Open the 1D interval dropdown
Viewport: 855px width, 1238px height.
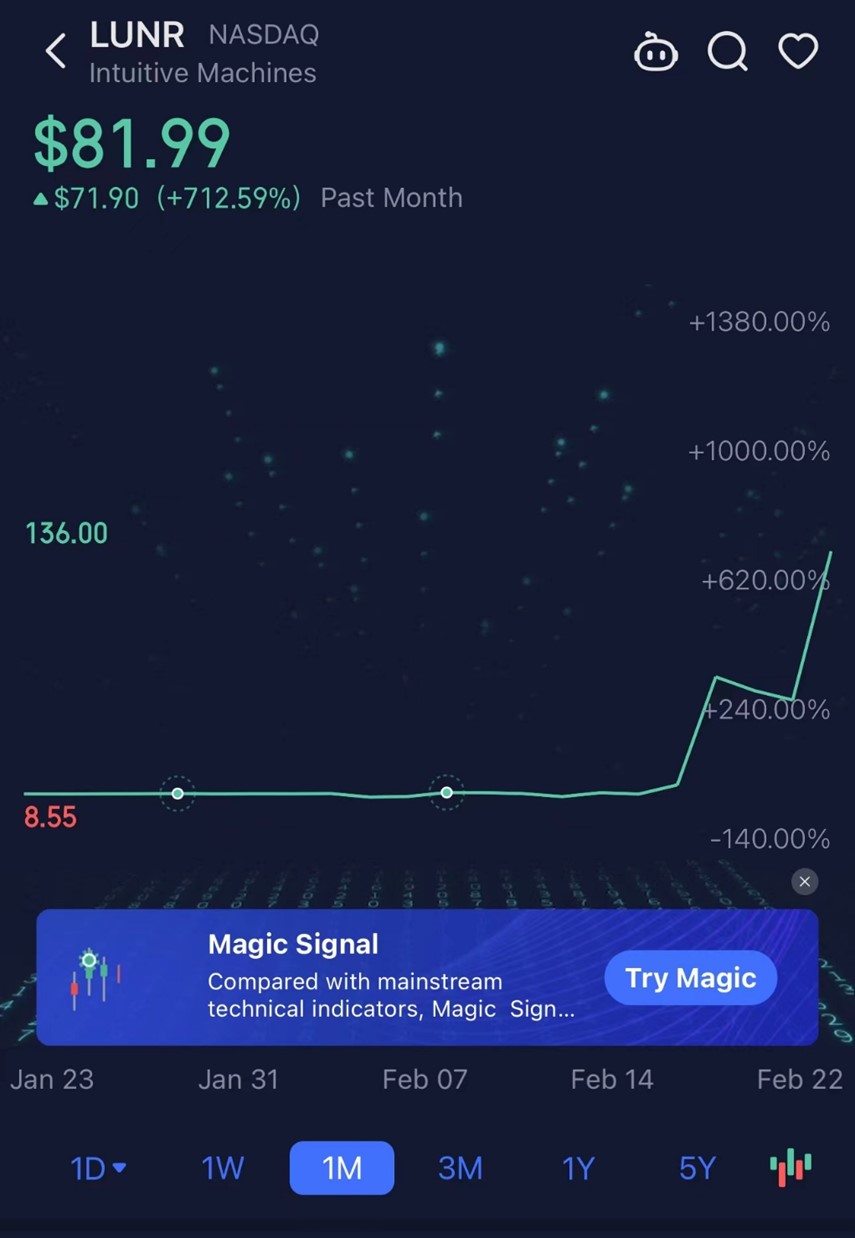pyautogui.click(x=98, y=1167)
